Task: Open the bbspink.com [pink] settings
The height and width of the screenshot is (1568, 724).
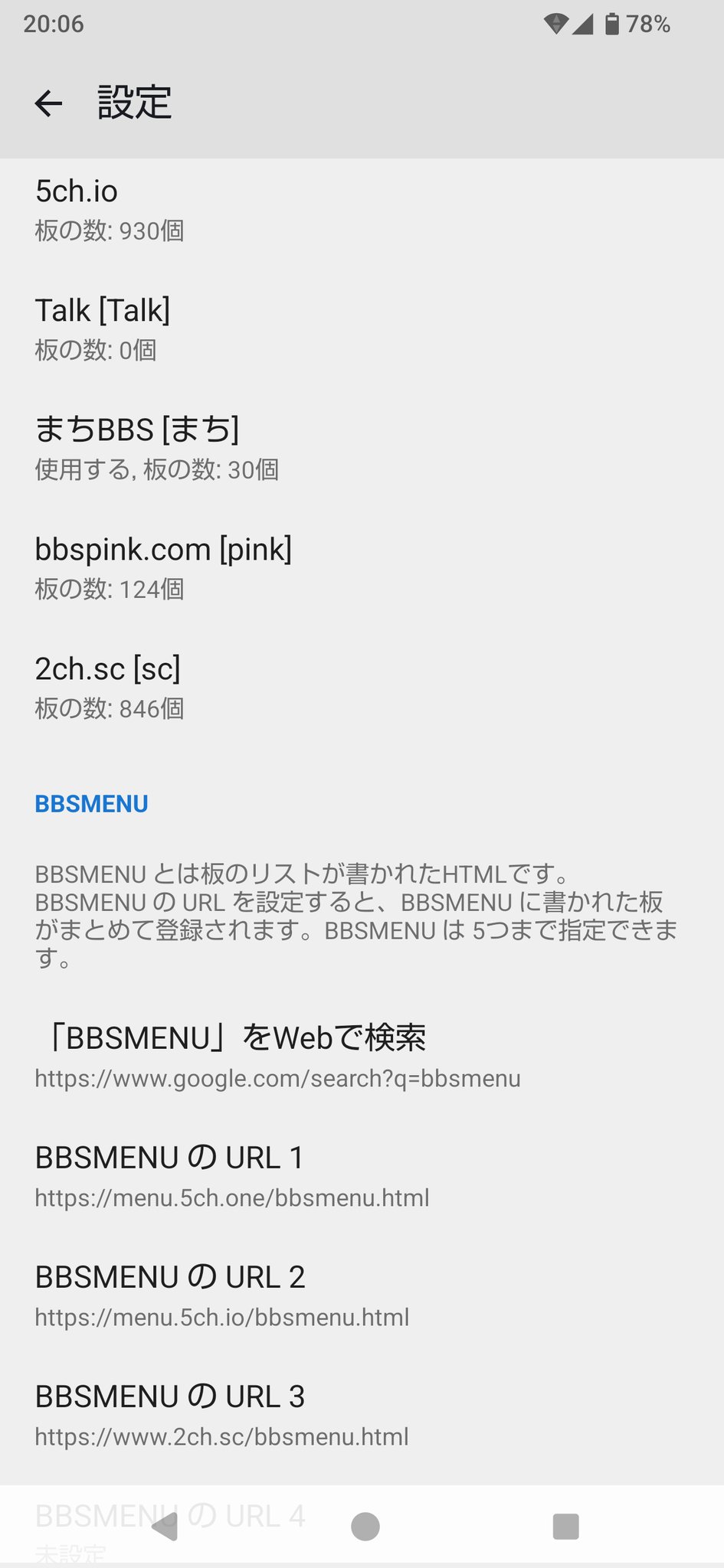Action: pos(362,567)
